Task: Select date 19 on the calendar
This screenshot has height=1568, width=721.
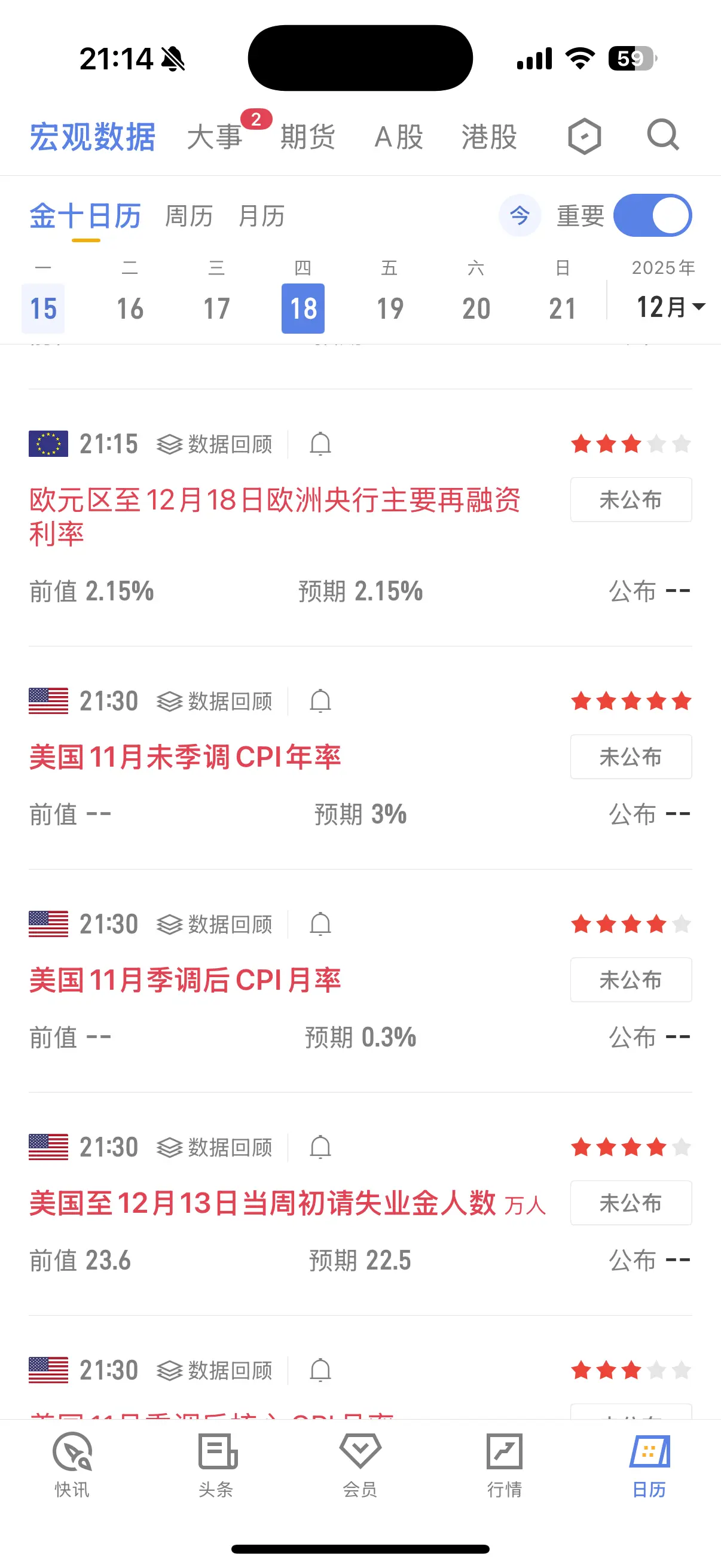Action: tap(390, 308)
